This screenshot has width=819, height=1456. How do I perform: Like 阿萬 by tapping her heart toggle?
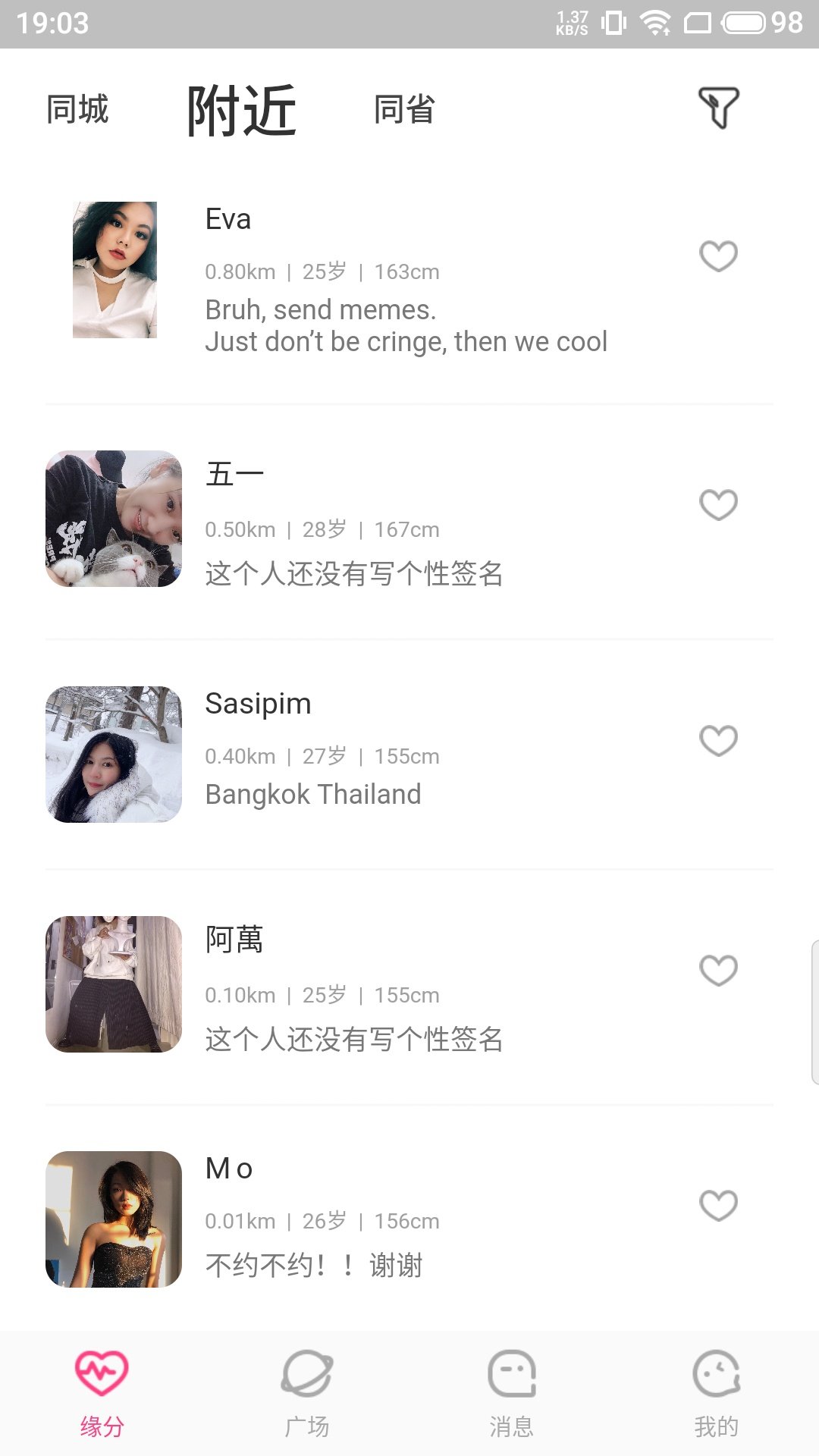719,969
